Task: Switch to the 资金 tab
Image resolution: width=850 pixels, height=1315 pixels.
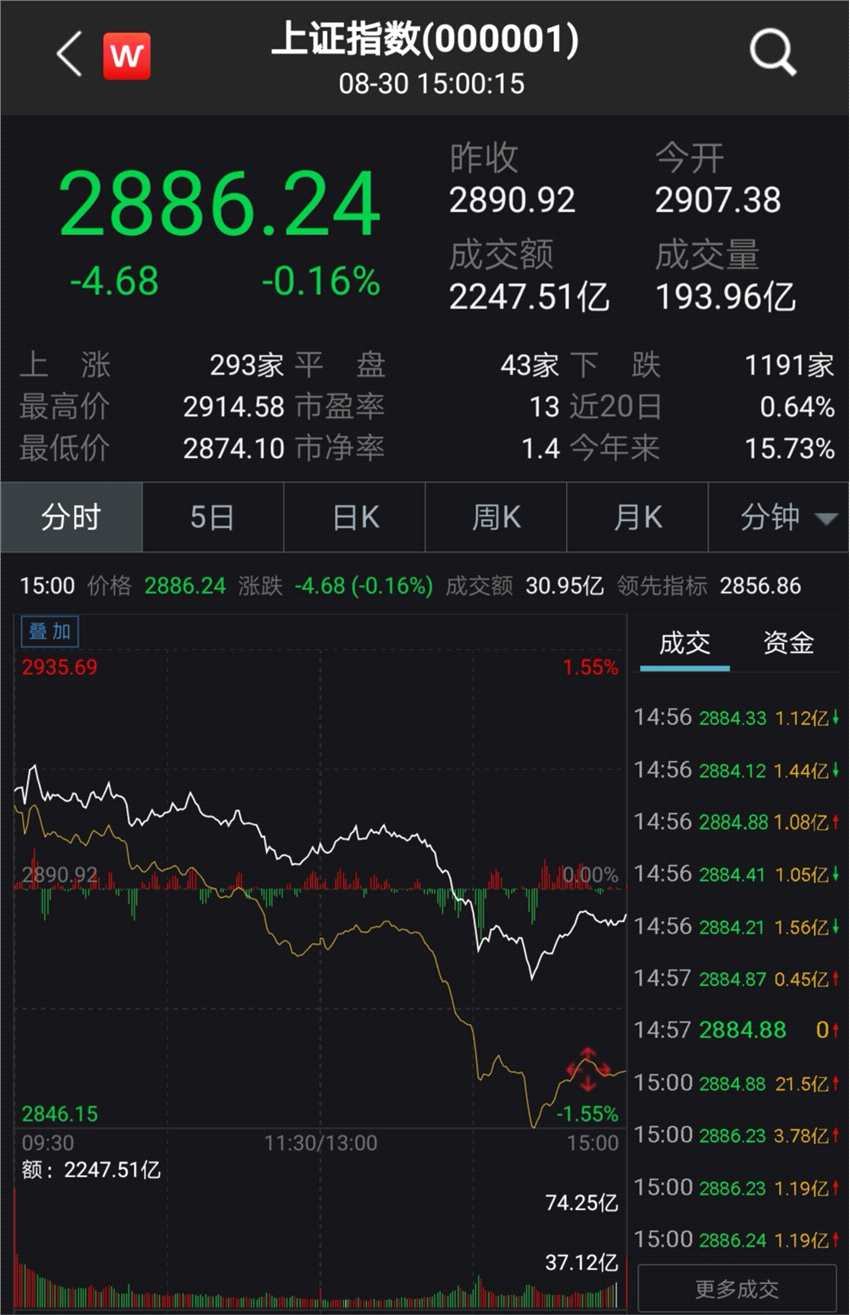Action: [788, 643]
